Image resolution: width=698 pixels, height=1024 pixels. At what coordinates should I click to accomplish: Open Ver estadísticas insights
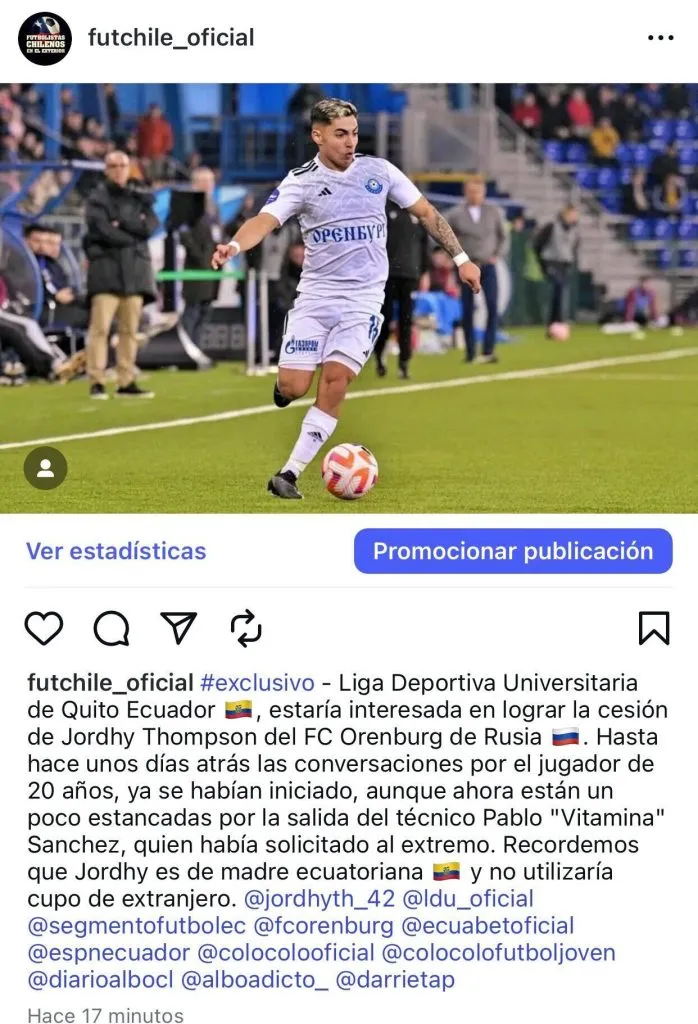click(116, 551)
